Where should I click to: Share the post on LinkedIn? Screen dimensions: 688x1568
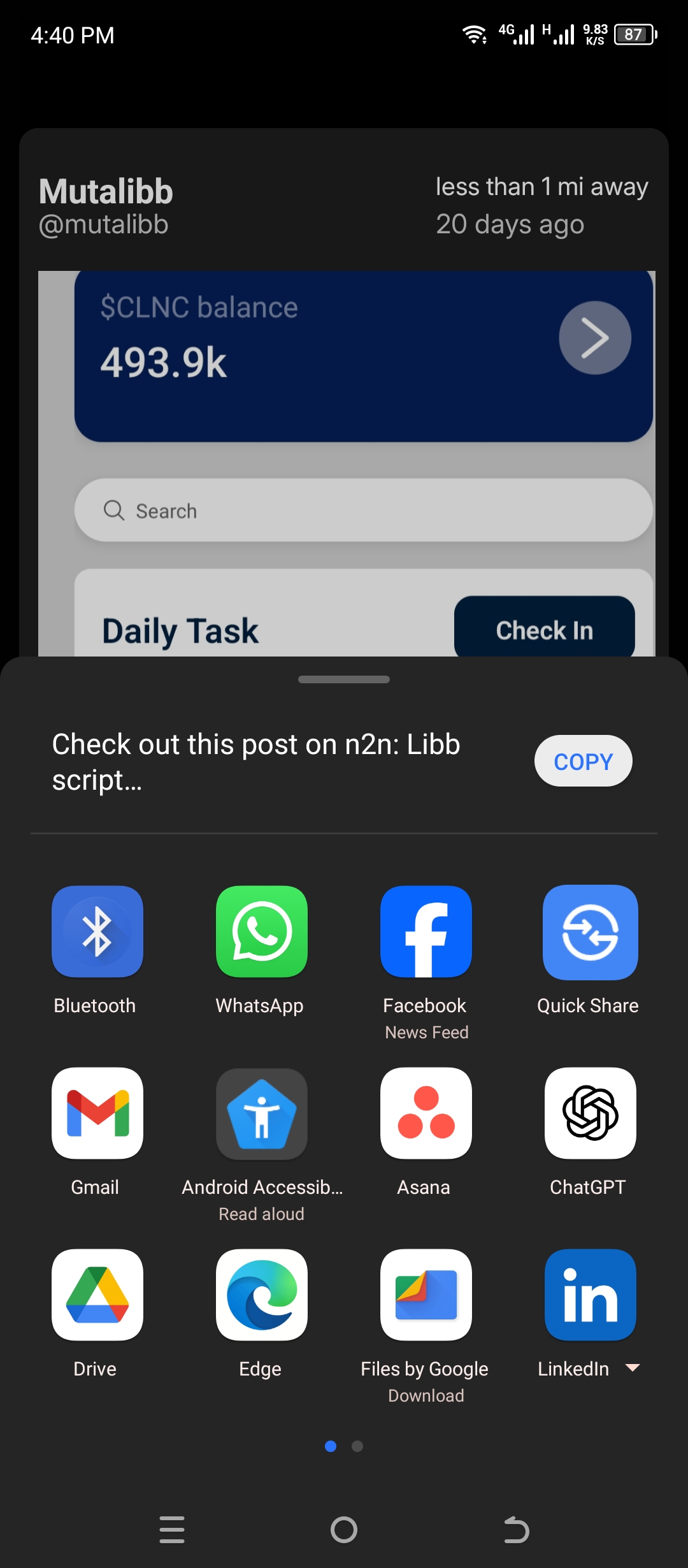590,1295
